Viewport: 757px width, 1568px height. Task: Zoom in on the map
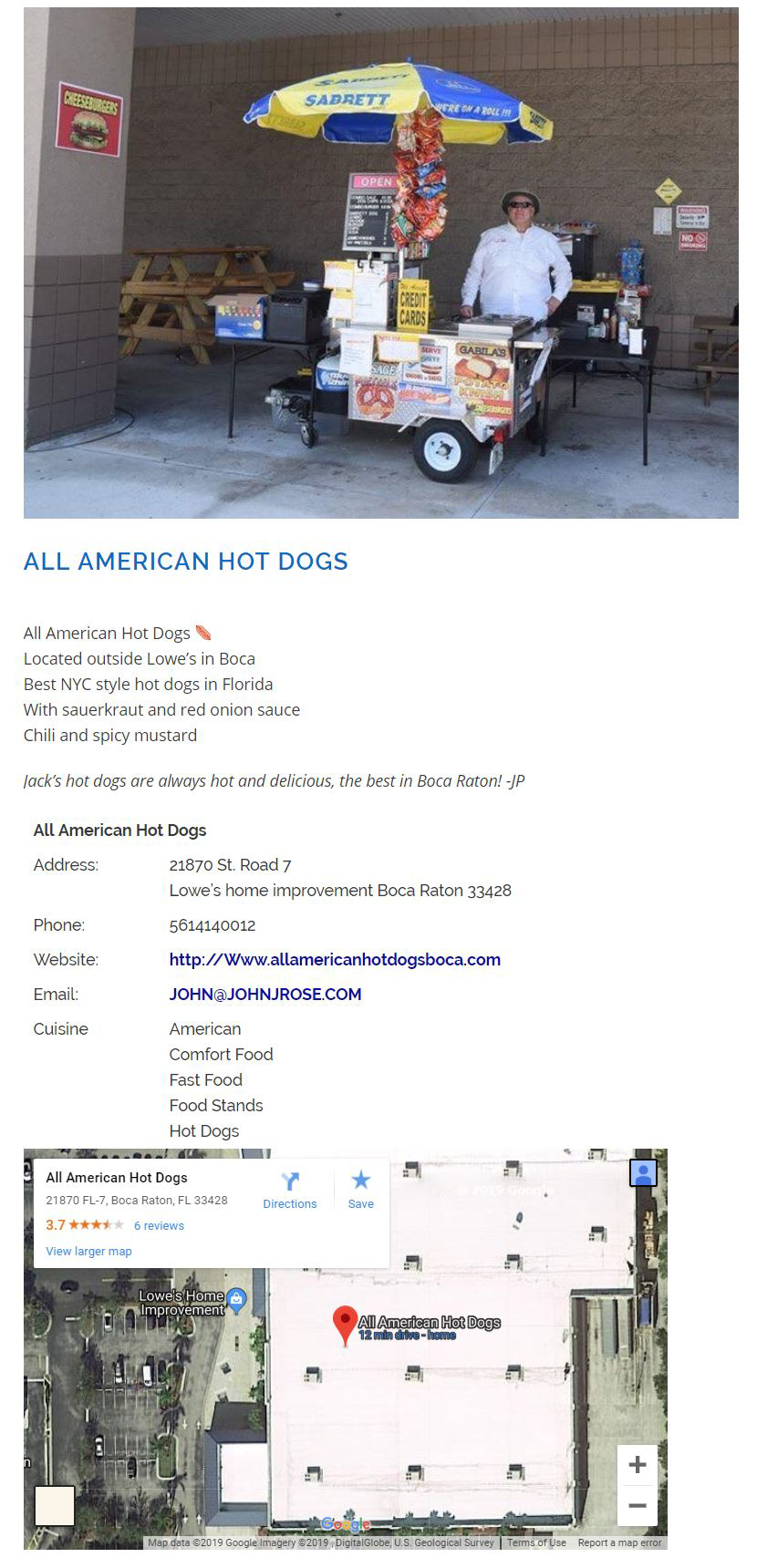pos(638,1465)
